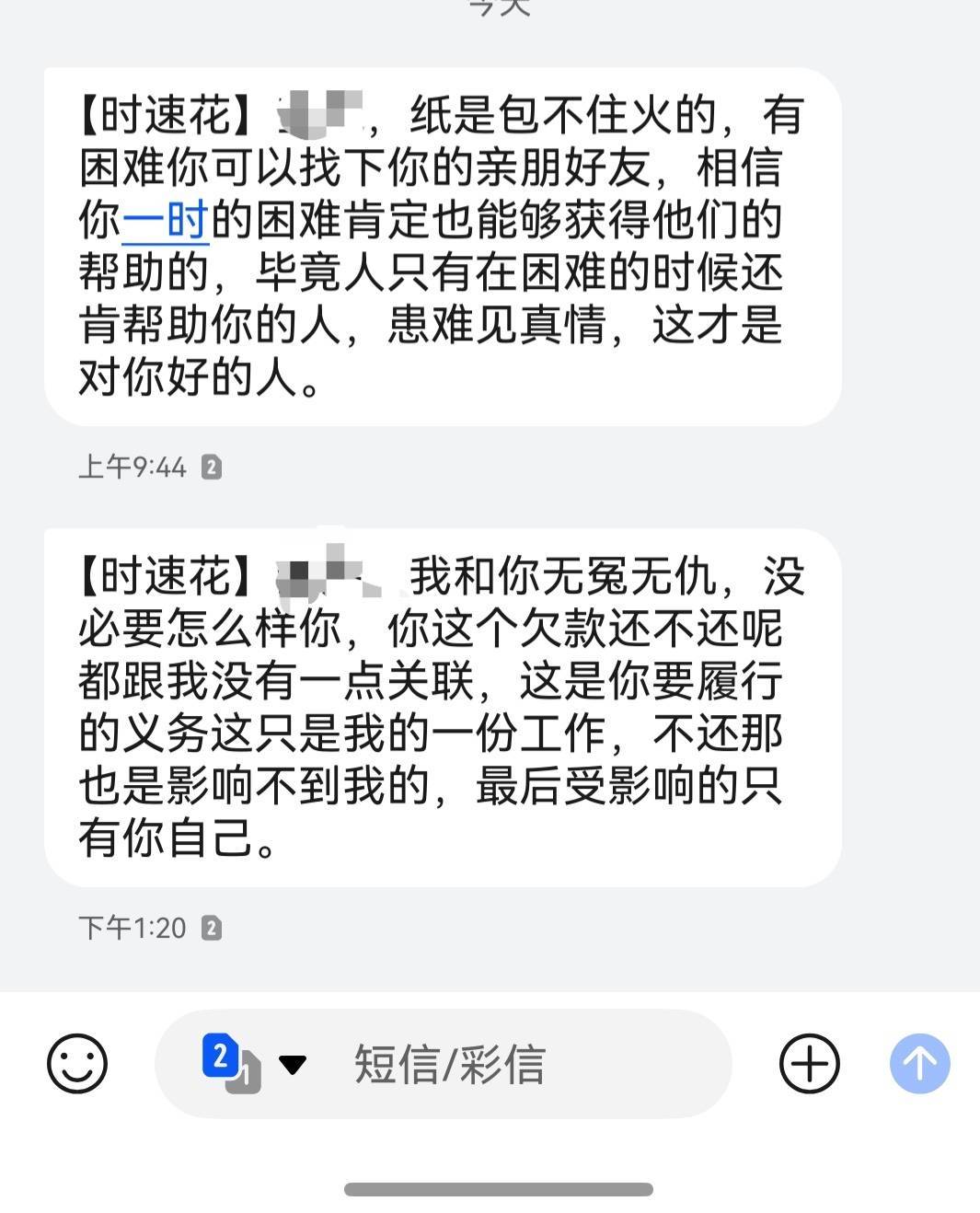Viewport: 980px width, 1213px height.
Task: Open the emoji picker
Action: pos(77,1063)
